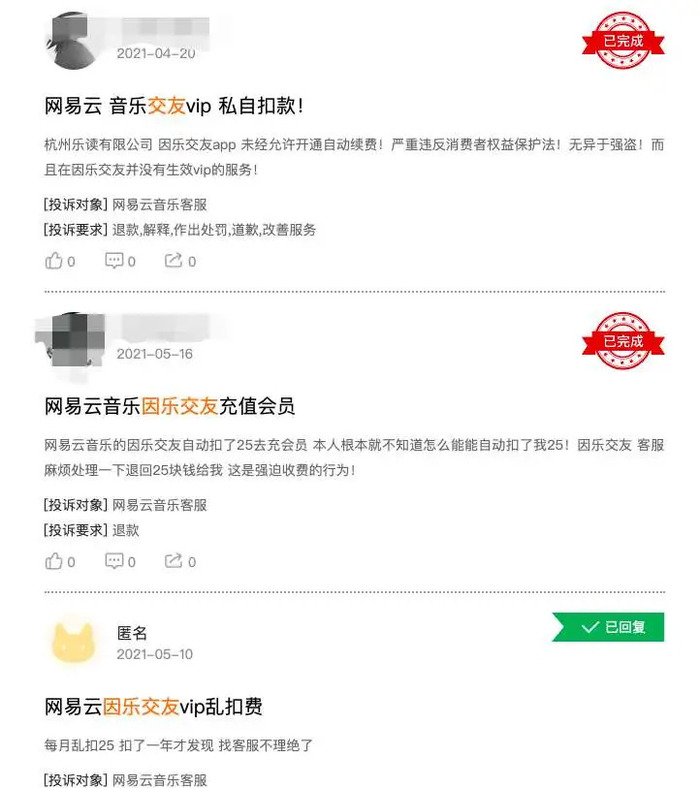The height and width of the screenshot is (788, 700).
Task: Open the complaint 网易云因乐交友vip乱扣费
Action: click(x=154, y=707)
